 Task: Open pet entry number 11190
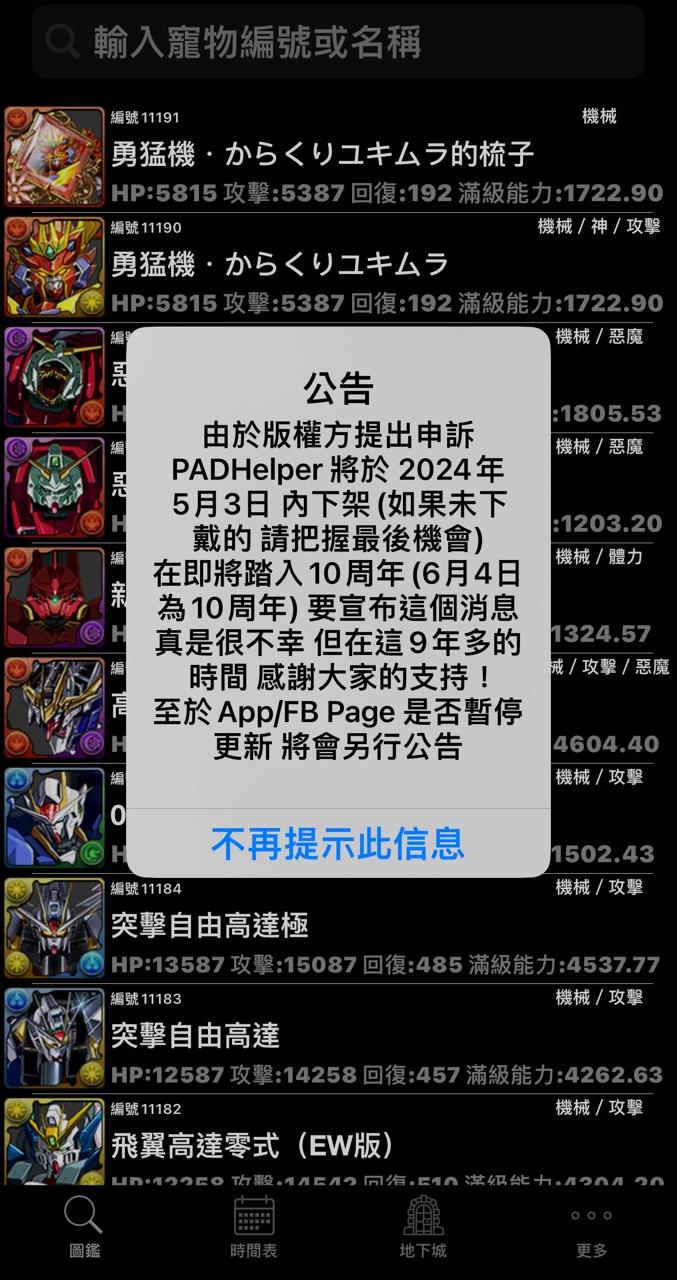click(338, 265)
